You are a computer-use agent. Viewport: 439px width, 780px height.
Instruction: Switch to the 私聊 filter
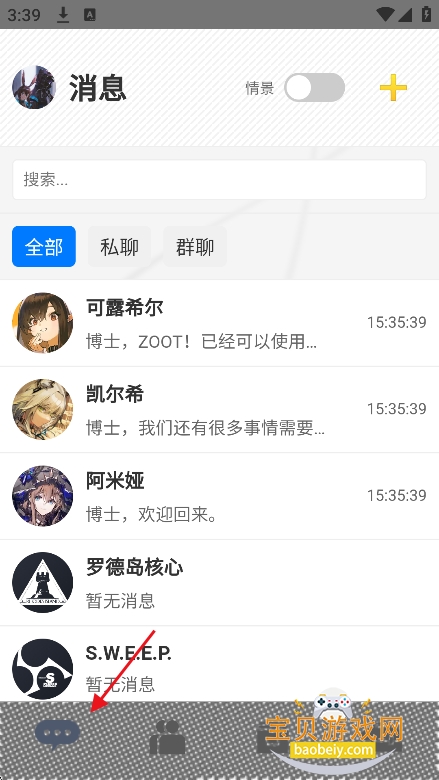click(x=119, y=247)
